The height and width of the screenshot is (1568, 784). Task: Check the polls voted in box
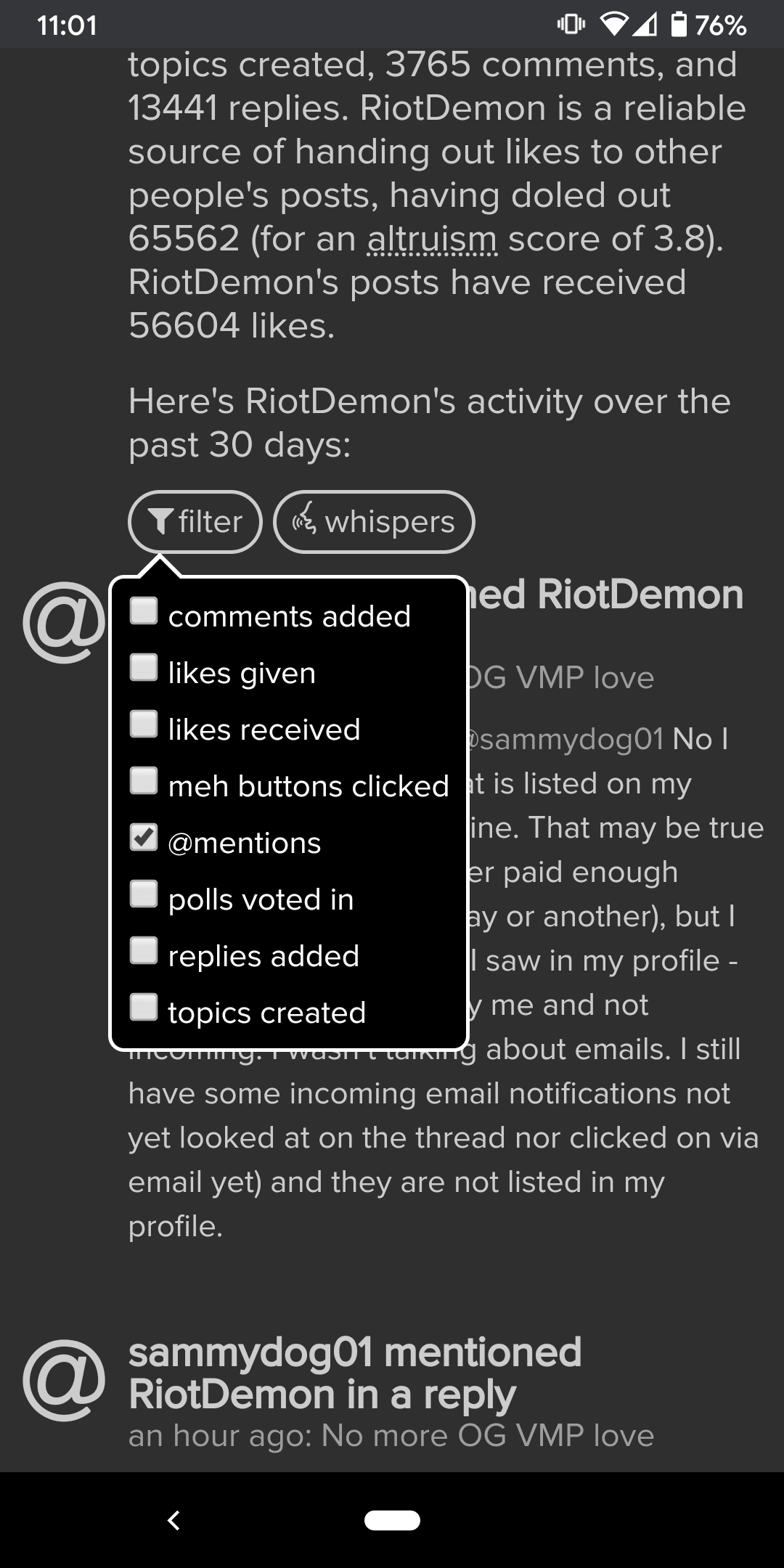[x=144, y=894]
